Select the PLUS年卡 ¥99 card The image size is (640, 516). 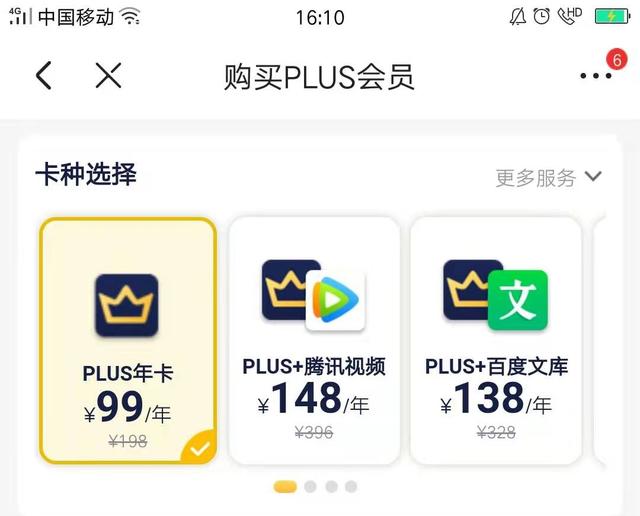(128, 341)
